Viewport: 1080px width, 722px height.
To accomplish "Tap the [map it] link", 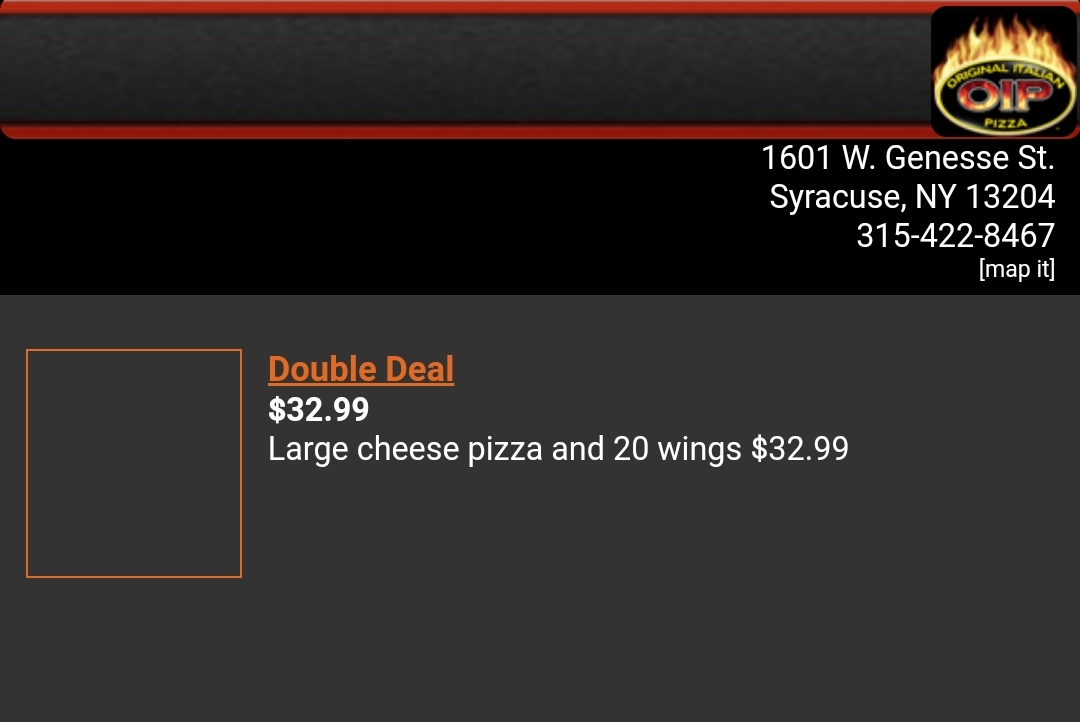I will (x=1016, y=269).
